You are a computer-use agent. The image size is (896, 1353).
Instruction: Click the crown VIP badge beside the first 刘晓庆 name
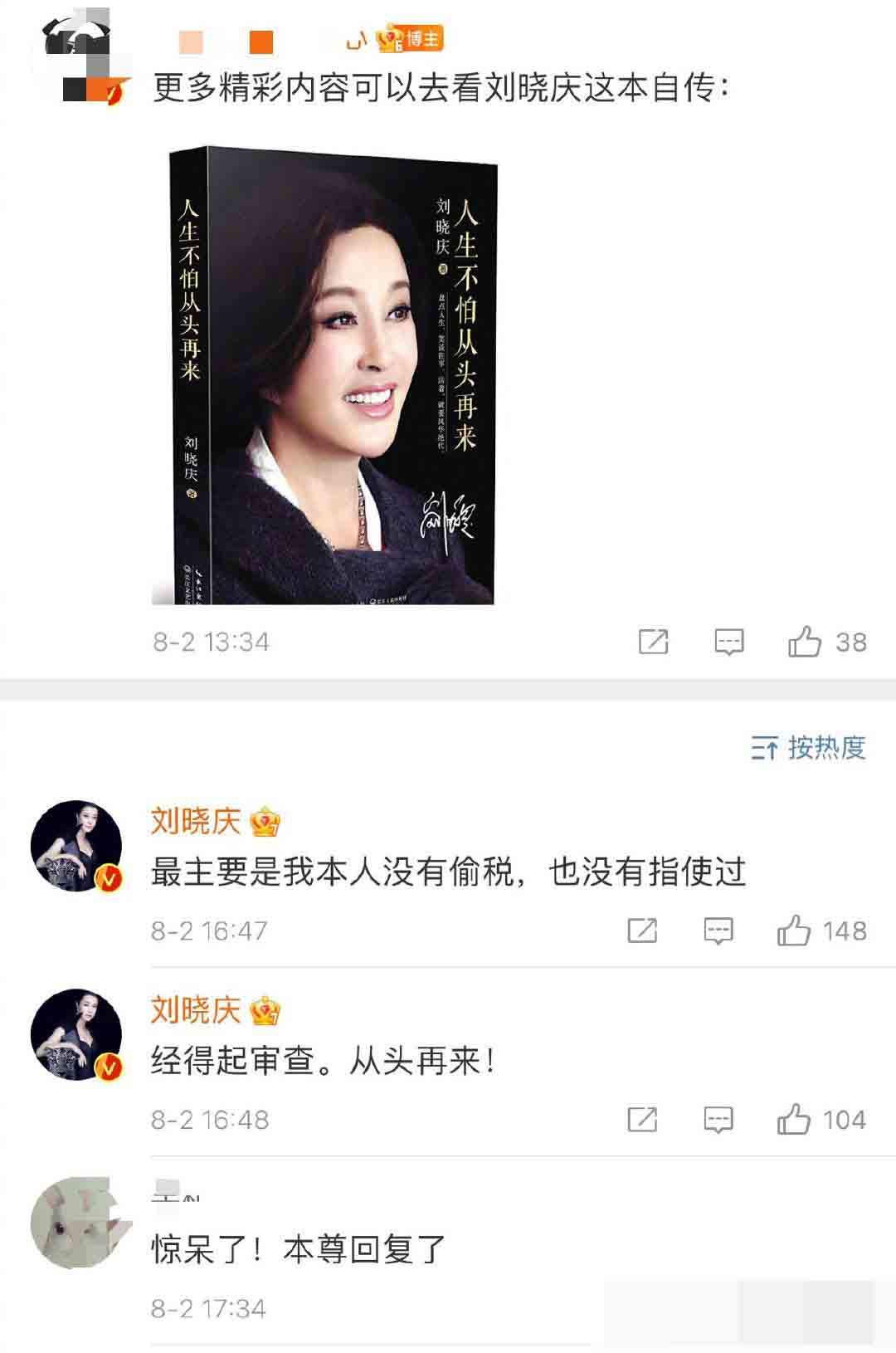point(266,821)
